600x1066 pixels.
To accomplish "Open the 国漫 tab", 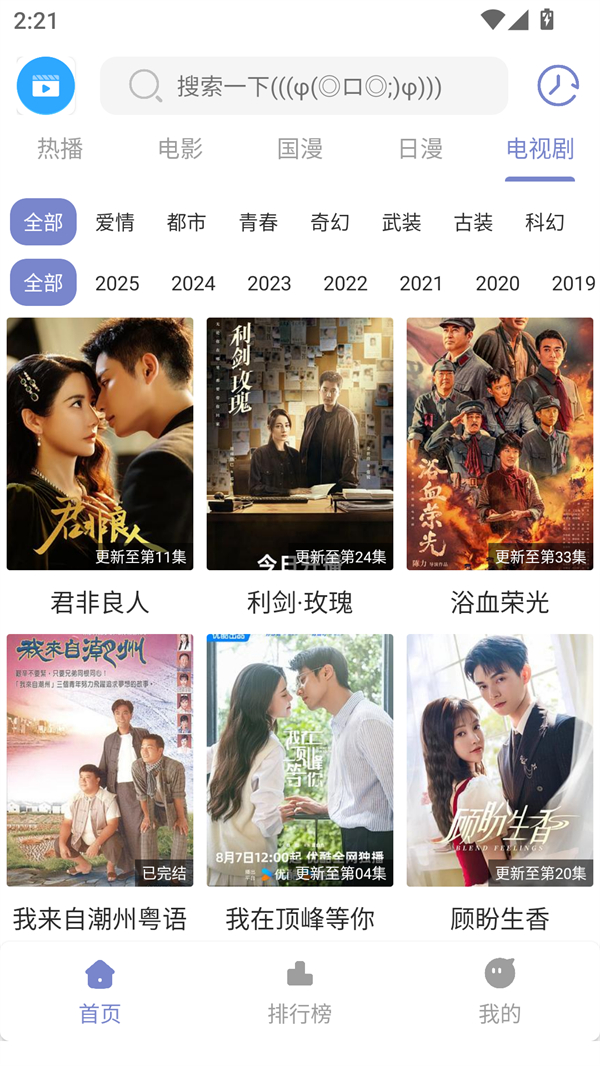I will (300, 149).
